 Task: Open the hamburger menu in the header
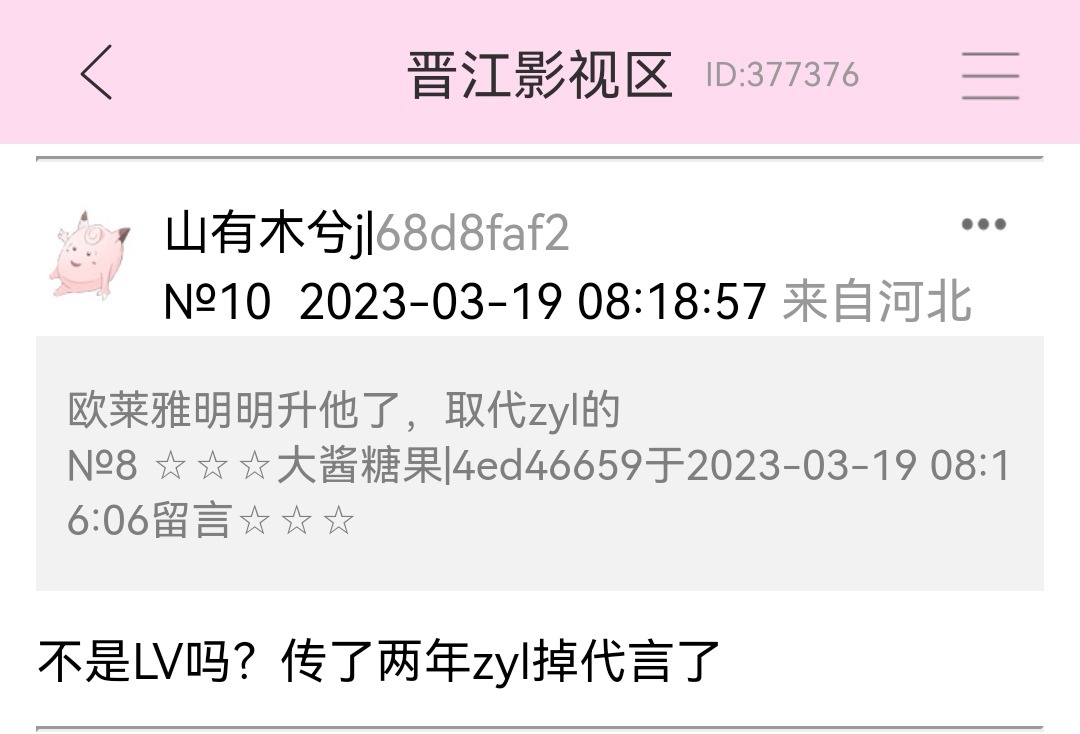coord(990,75)
